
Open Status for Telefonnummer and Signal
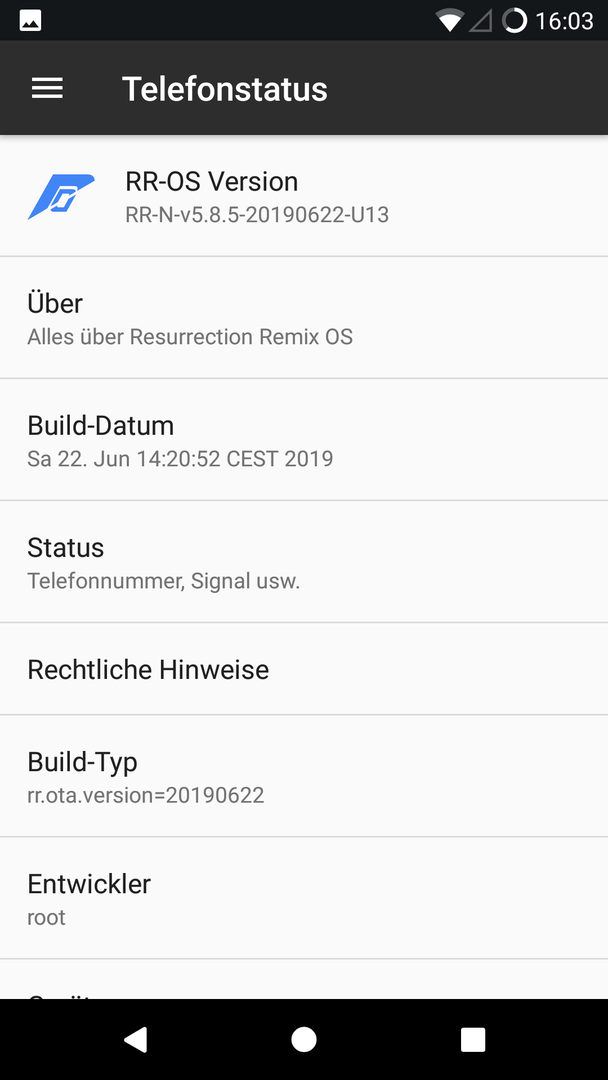[x=304, y=561]
